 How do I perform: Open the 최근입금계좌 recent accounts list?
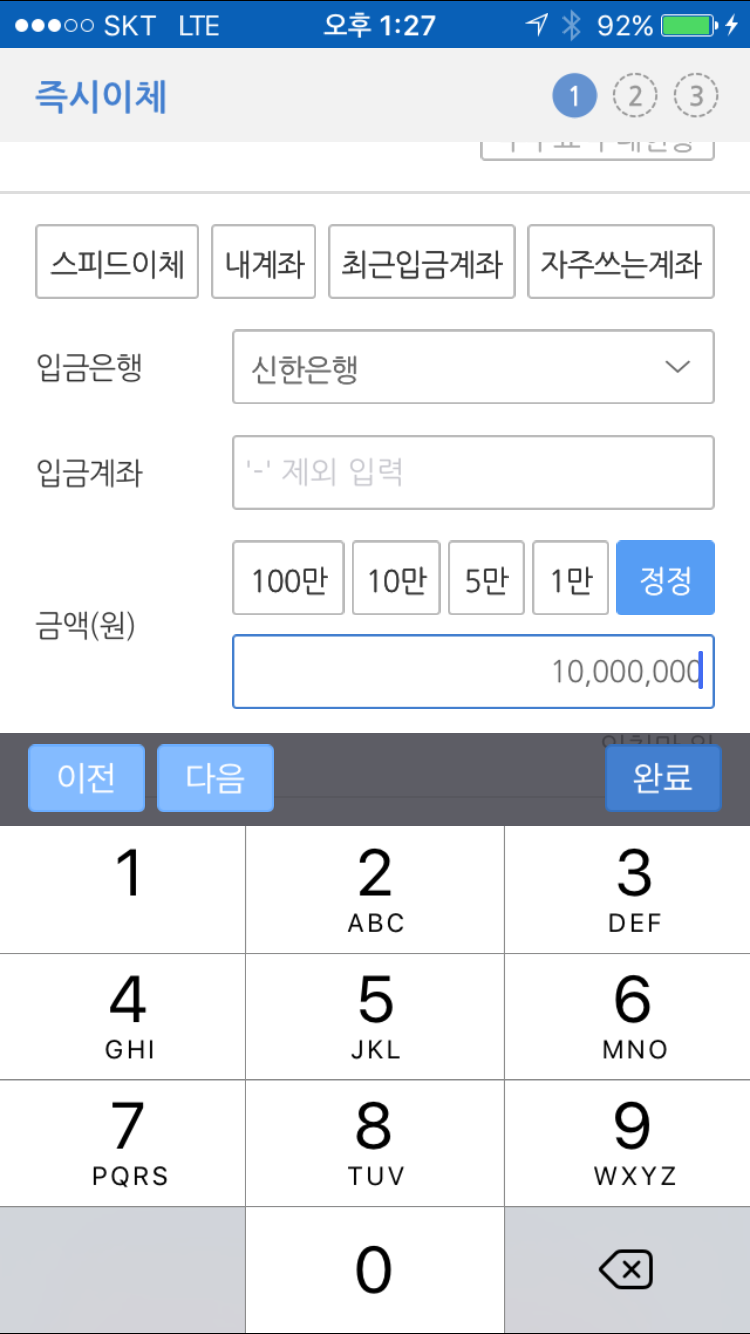(421, 261)
